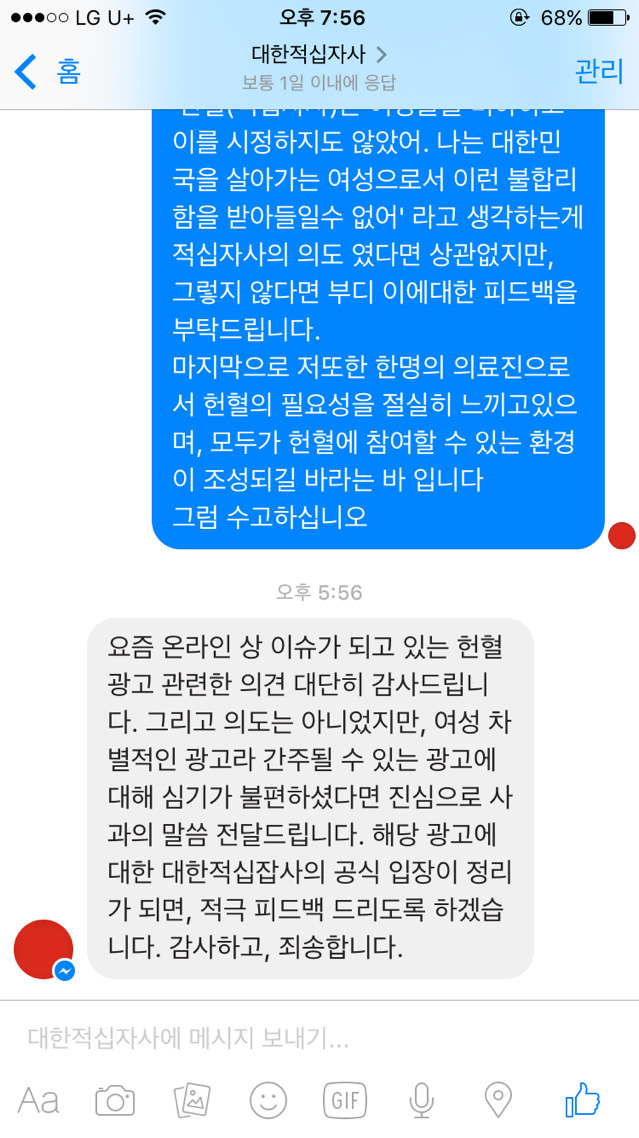
Task: Open the Aa text keyboard option
Action: click(x=39, y=1101)
